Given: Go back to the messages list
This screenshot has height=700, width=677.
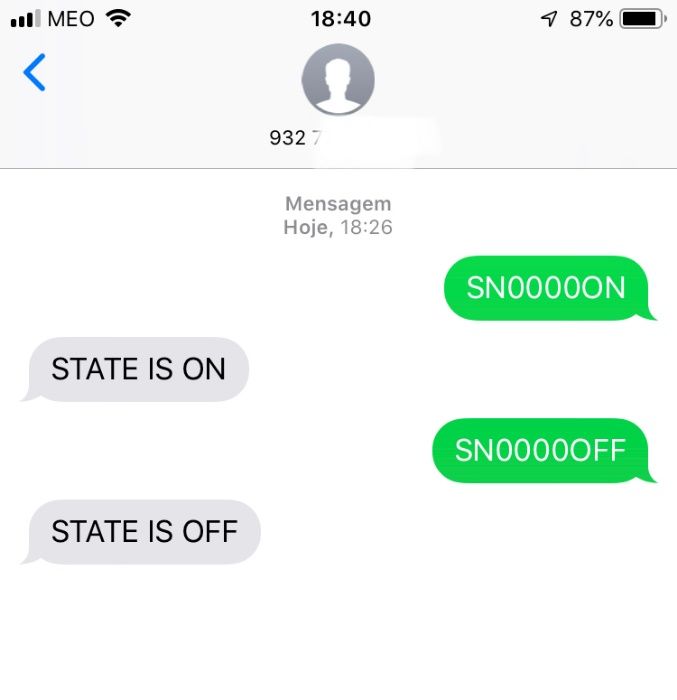Looking at the screenshot, I should coord(34,73).
